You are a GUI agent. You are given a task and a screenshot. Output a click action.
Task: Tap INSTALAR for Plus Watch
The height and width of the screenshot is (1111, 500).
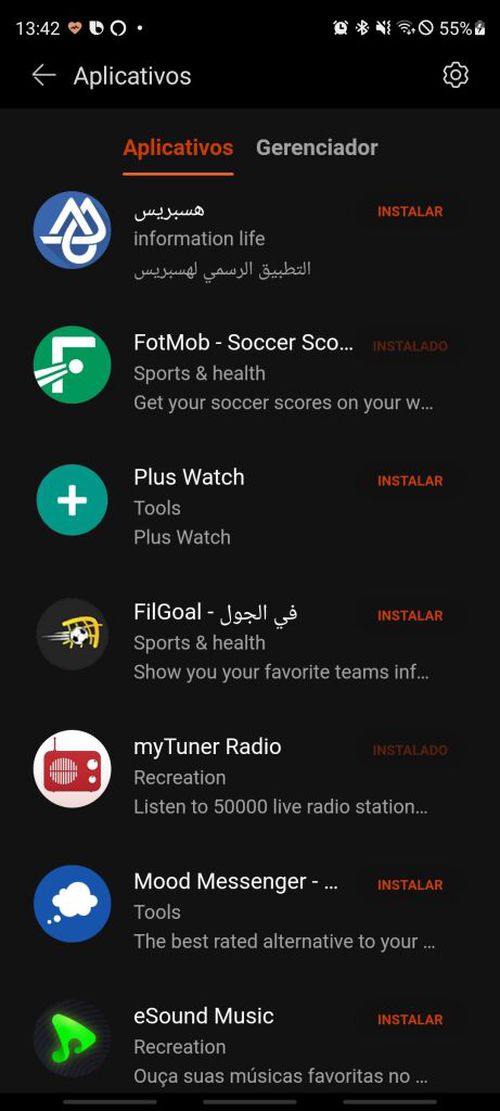[x=410, y=480]
